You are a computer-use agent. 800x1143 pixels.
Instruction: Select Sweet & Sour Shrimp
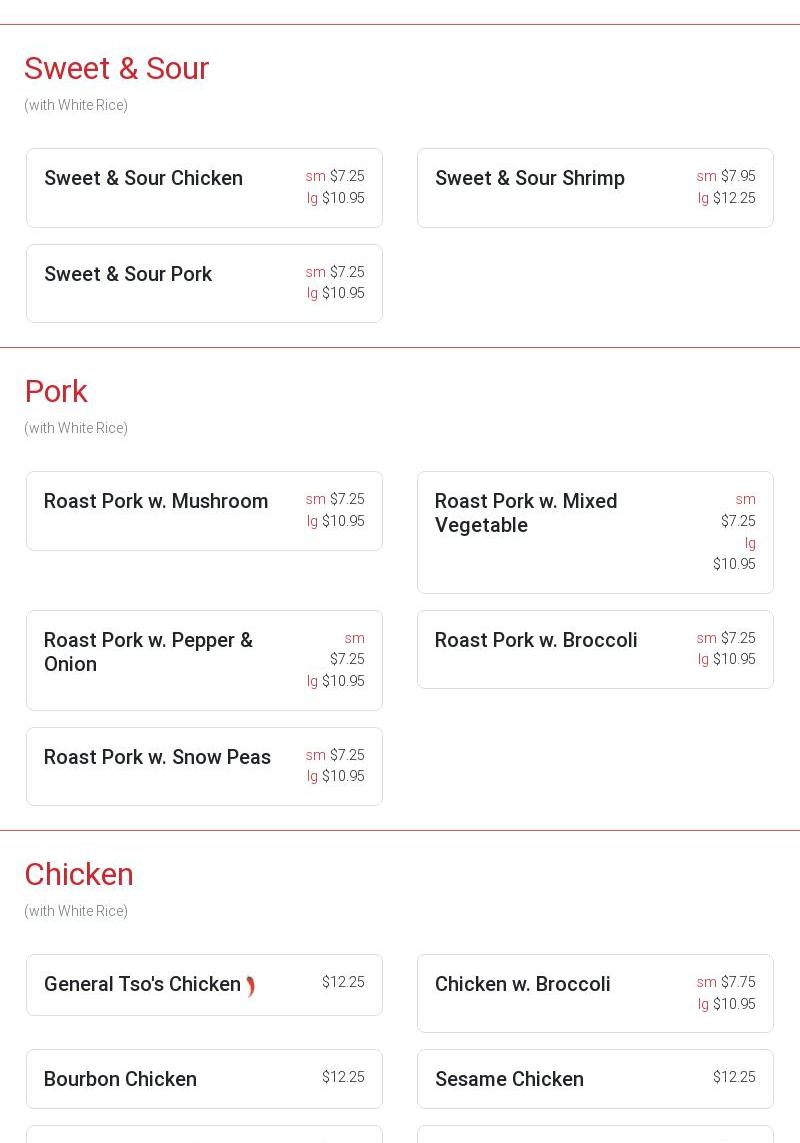[x=595, y=188]
